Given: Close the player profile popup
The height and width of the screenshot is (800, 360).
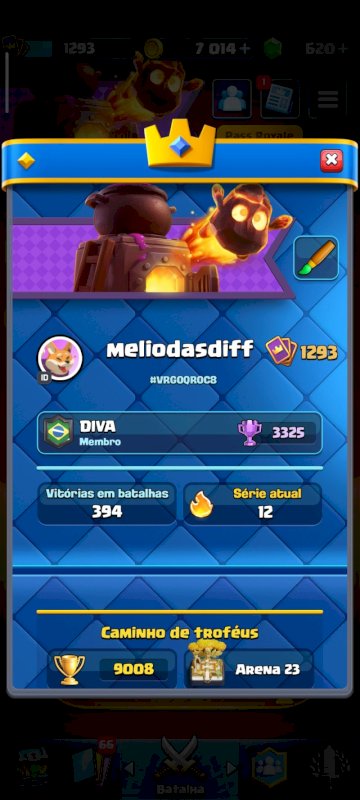Looking at the screenshot, I should tap(331, 161).
